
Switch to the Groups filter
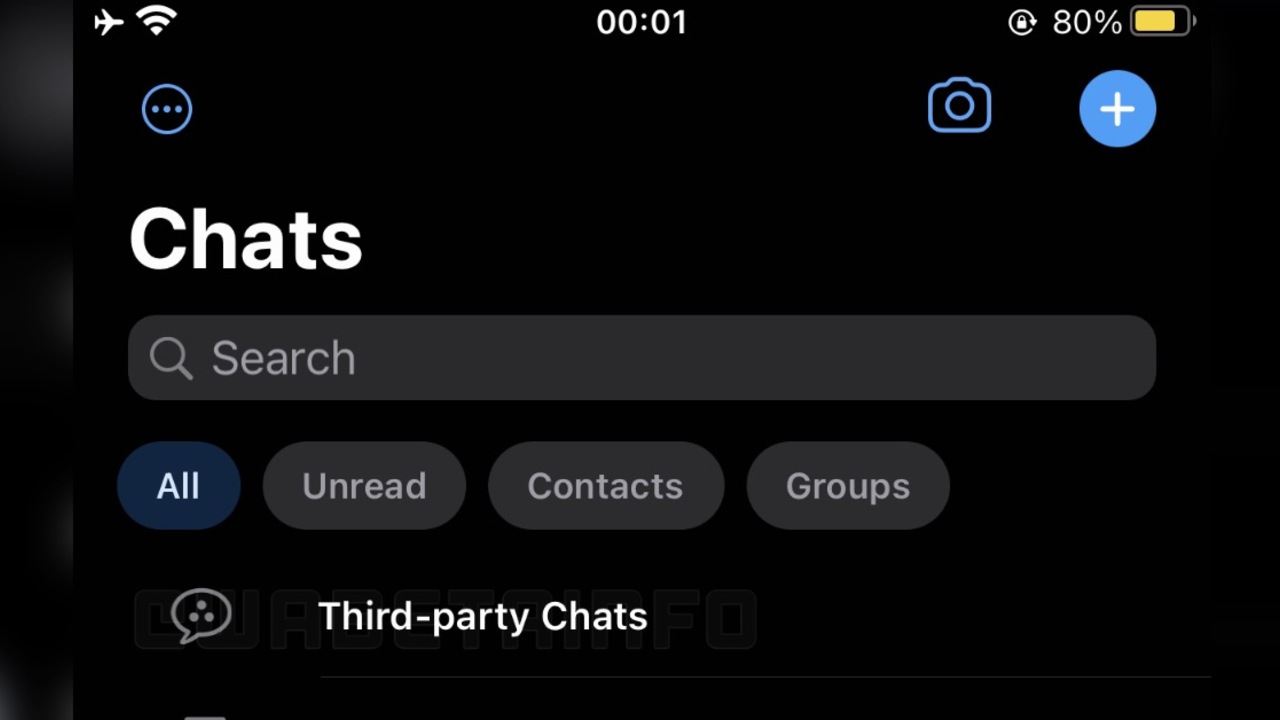[x=847, y=486]
